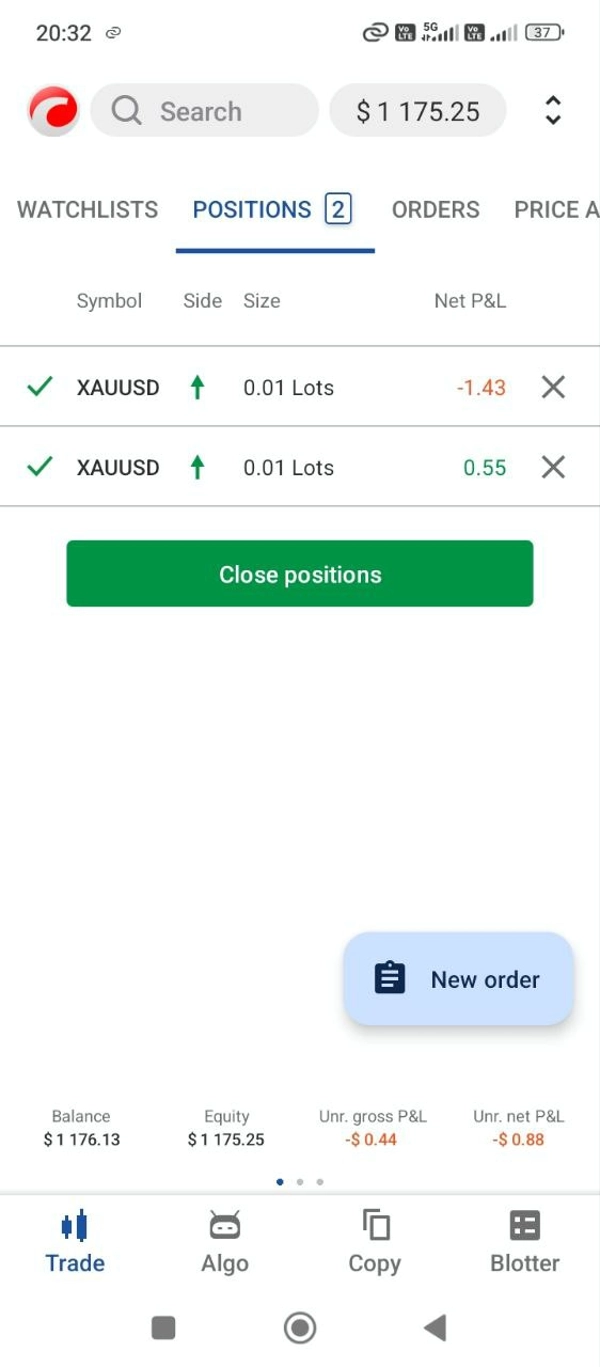
Task: Create a New order
Action: [x=459, y=979]
